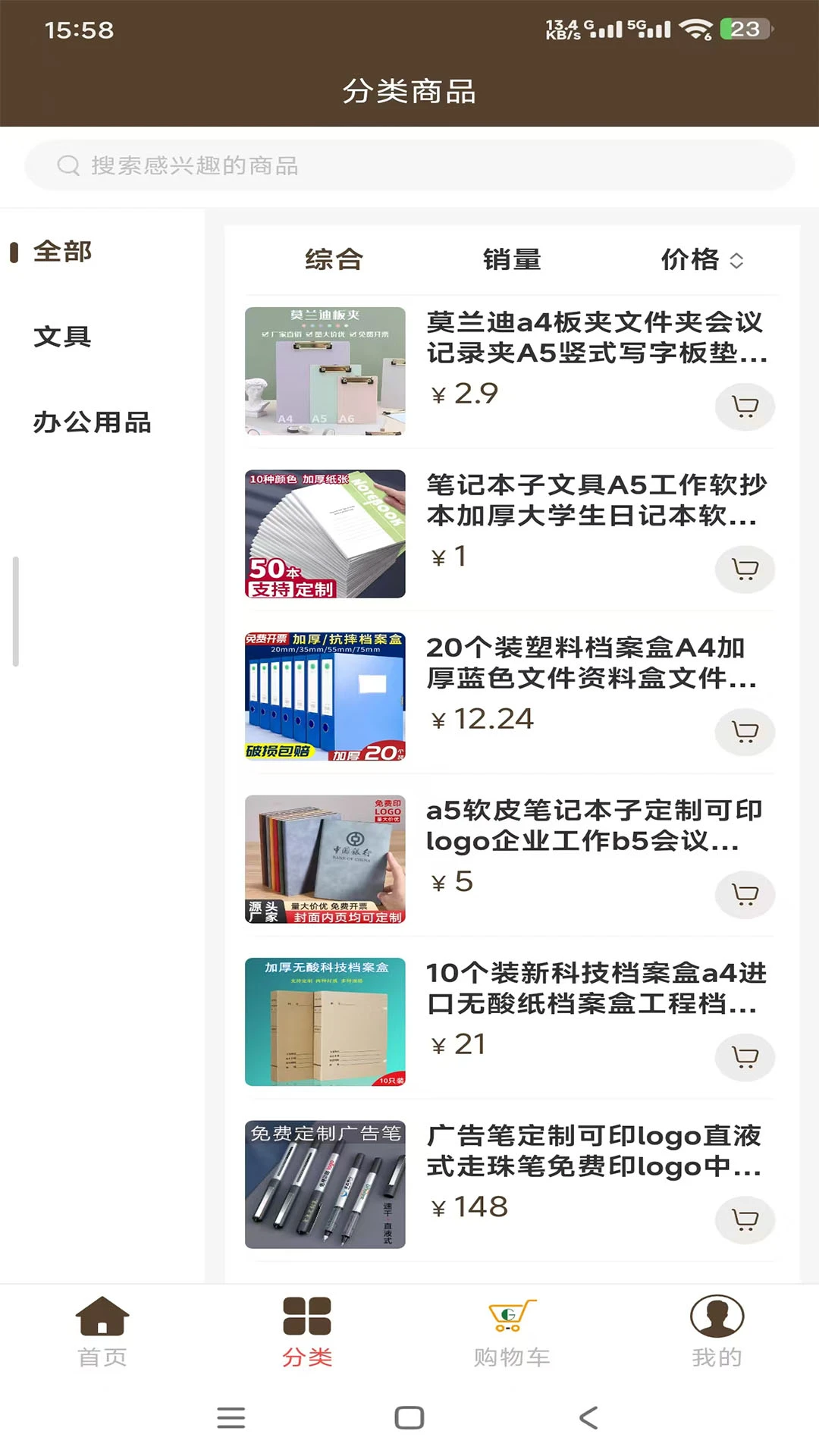The image size is (819, 1456).
Task: Add the ¥1 笔记本子 to cart
Action: [745, 570]
